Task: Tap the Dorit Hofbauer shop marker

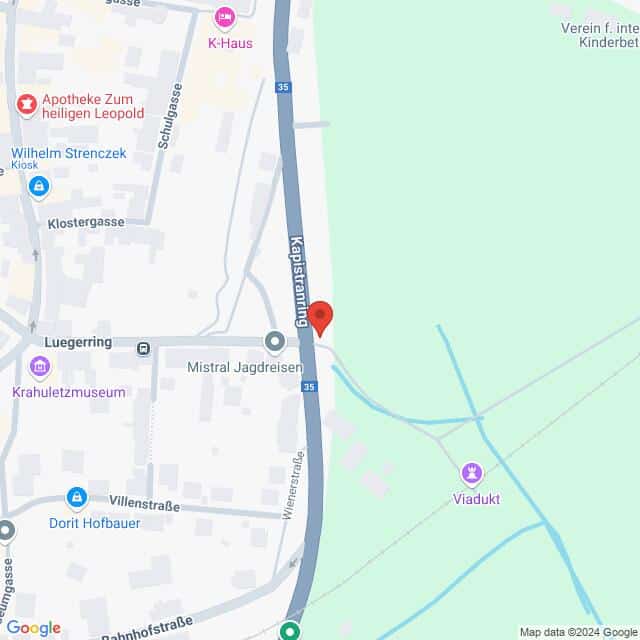Action: 76,497
